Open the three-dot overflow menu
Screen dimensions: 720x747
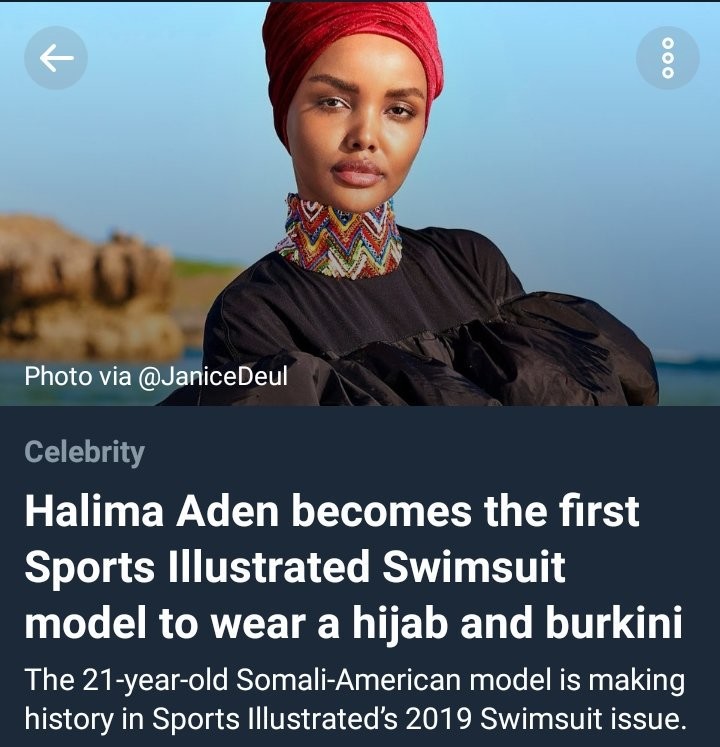point(667,58)
